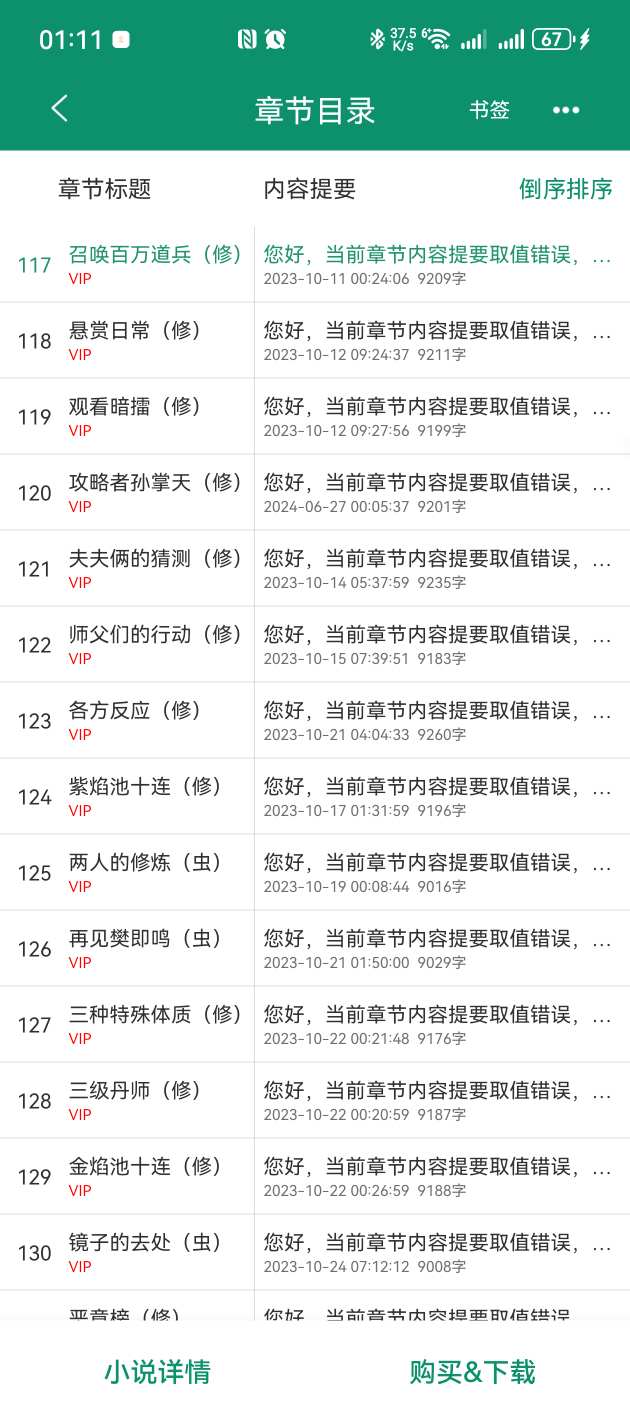
Task: Open chapter 121 夫夫俩的猜测
Action: [x=315, y=569]
